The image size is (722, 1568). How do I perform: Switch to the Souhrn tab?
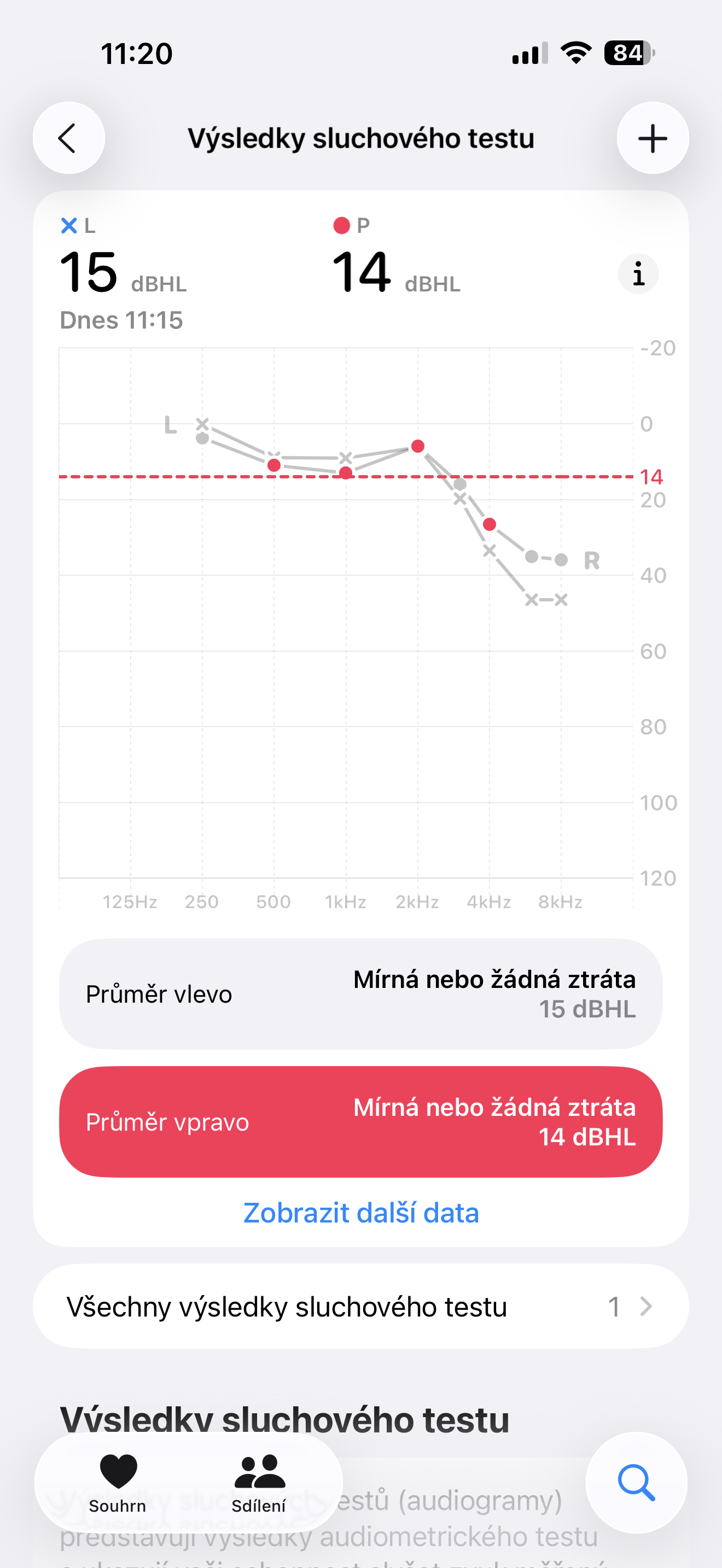118,1483
